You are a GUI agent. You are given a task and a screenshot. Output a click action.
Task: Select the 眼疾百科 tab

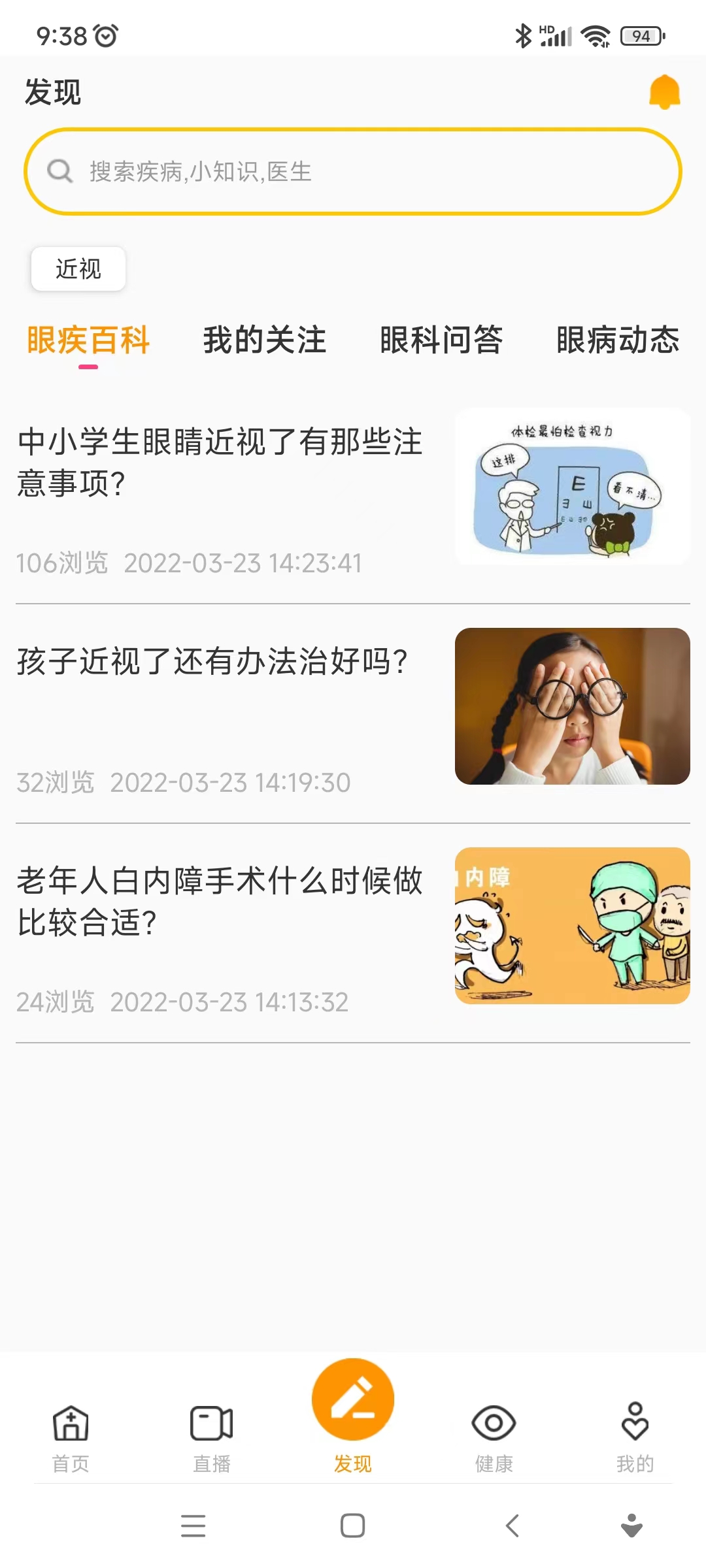[x=88, y=340]
